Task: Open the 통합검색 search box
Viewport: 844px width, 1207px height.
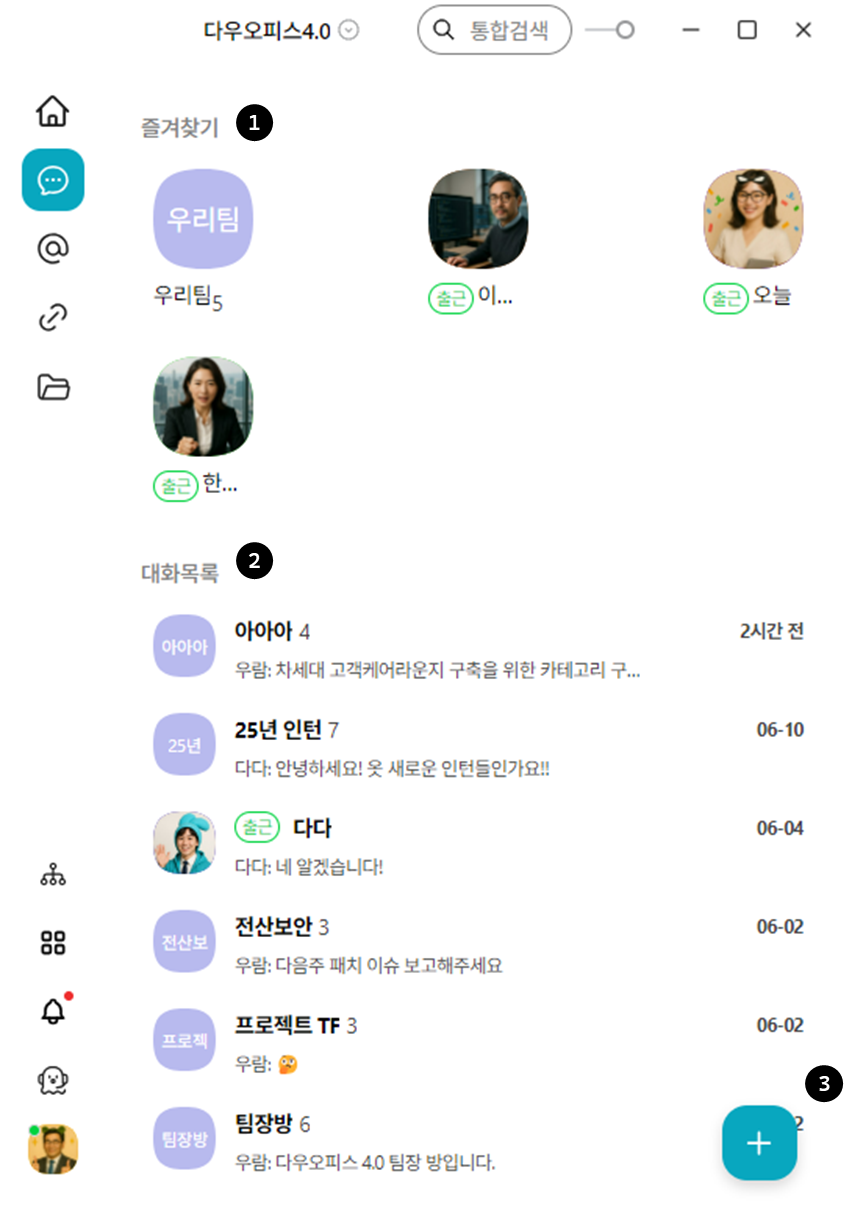Action: pyautogui.click(x=494, y=30)
